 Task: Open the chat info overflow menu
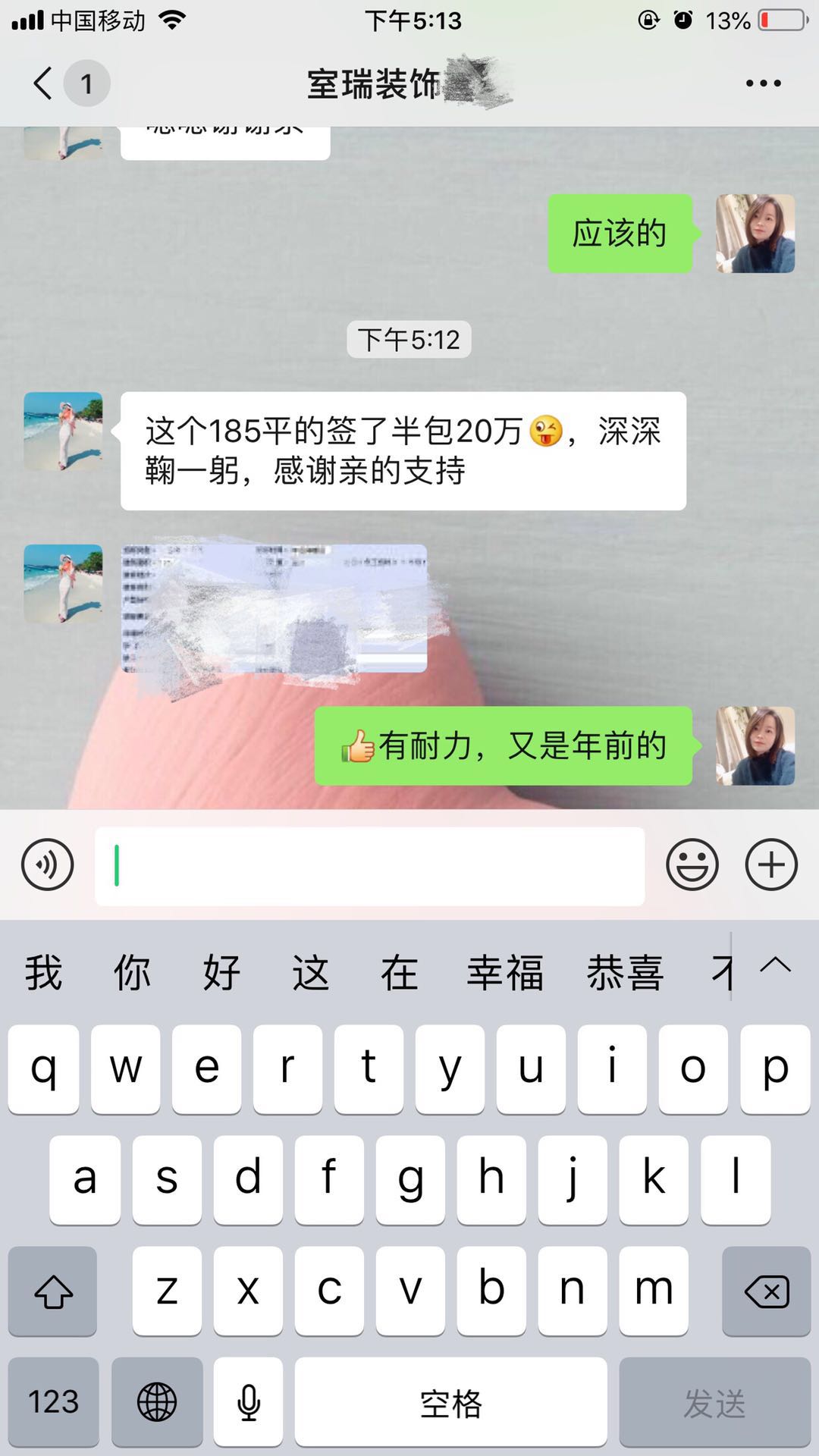coord(763,83)
